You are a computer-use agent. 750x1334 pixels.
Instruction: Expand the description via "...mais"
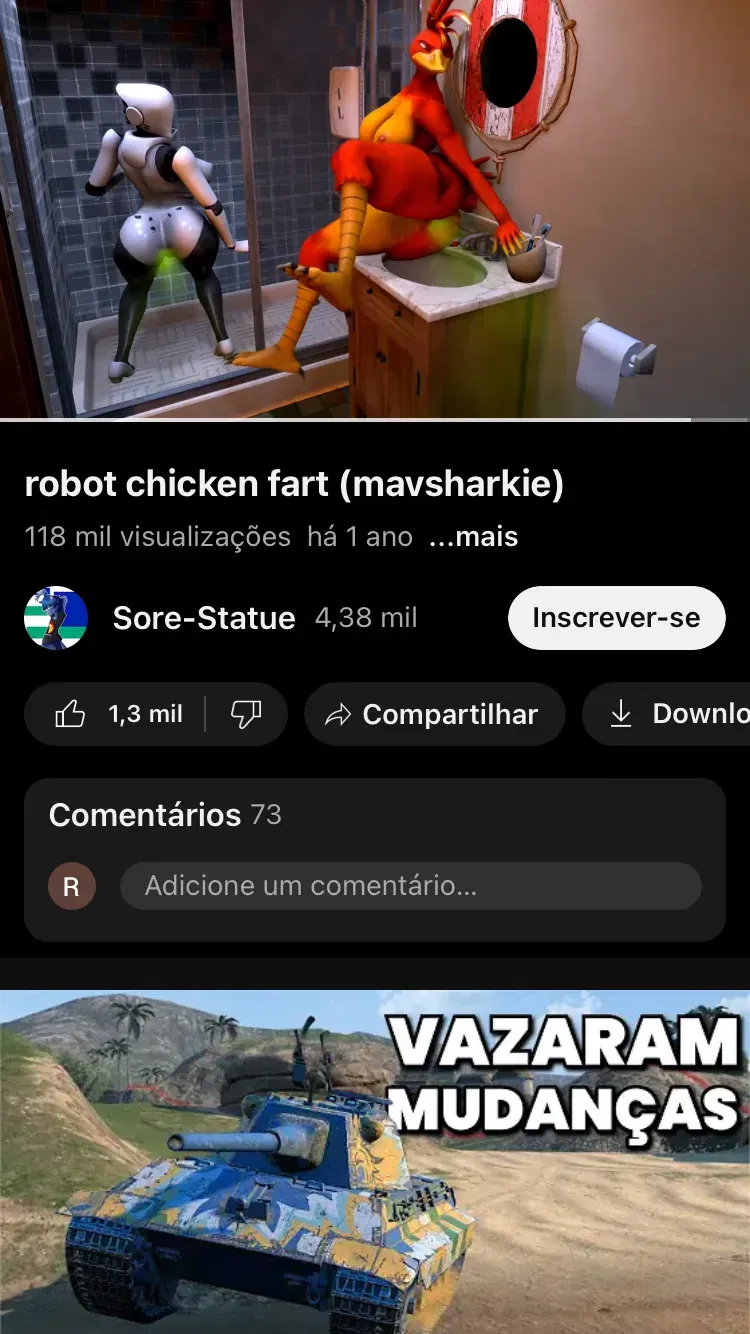click(473, 537)
